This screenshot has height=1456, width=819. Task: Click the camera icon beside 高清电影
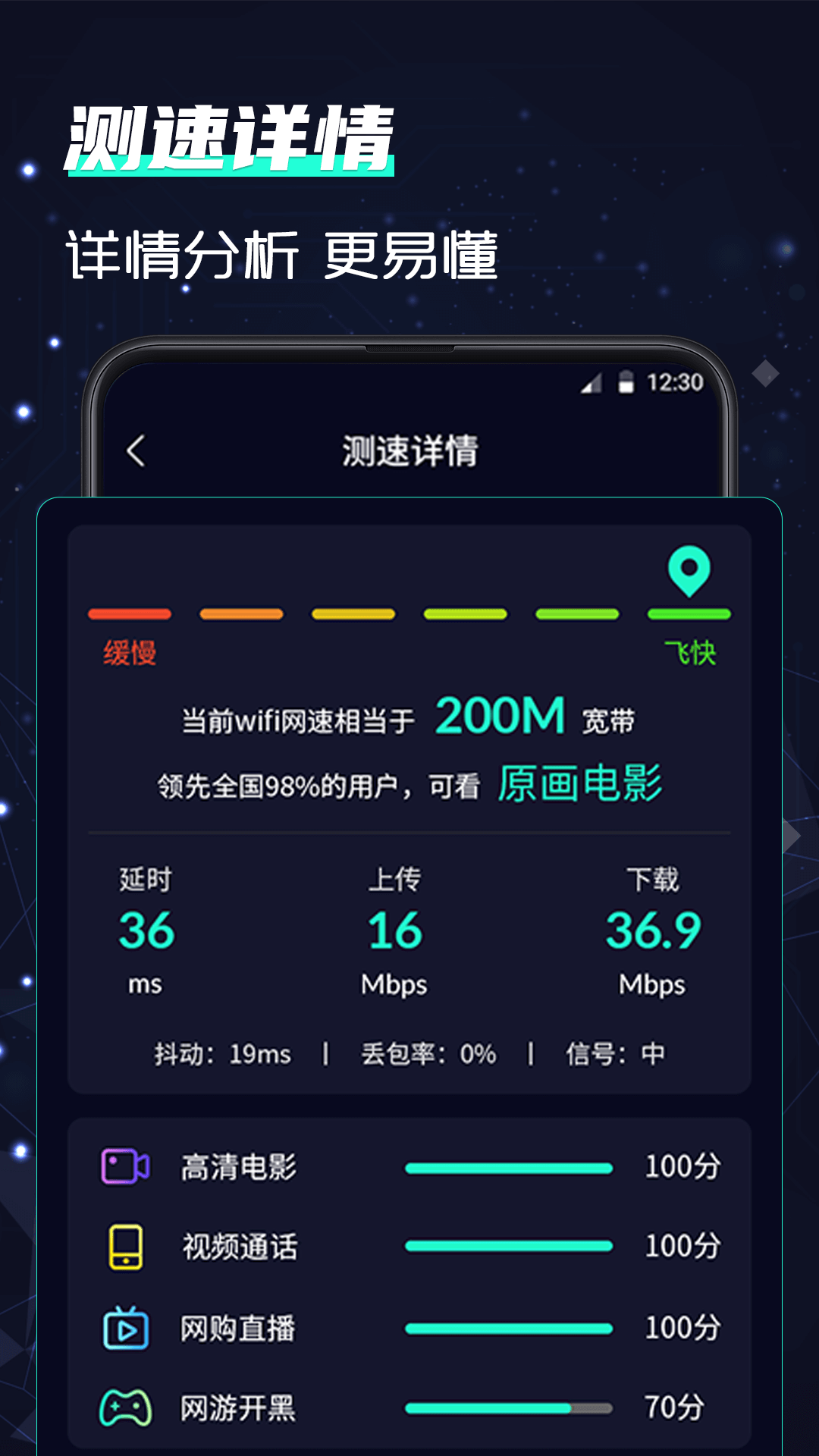[127, 1168]
